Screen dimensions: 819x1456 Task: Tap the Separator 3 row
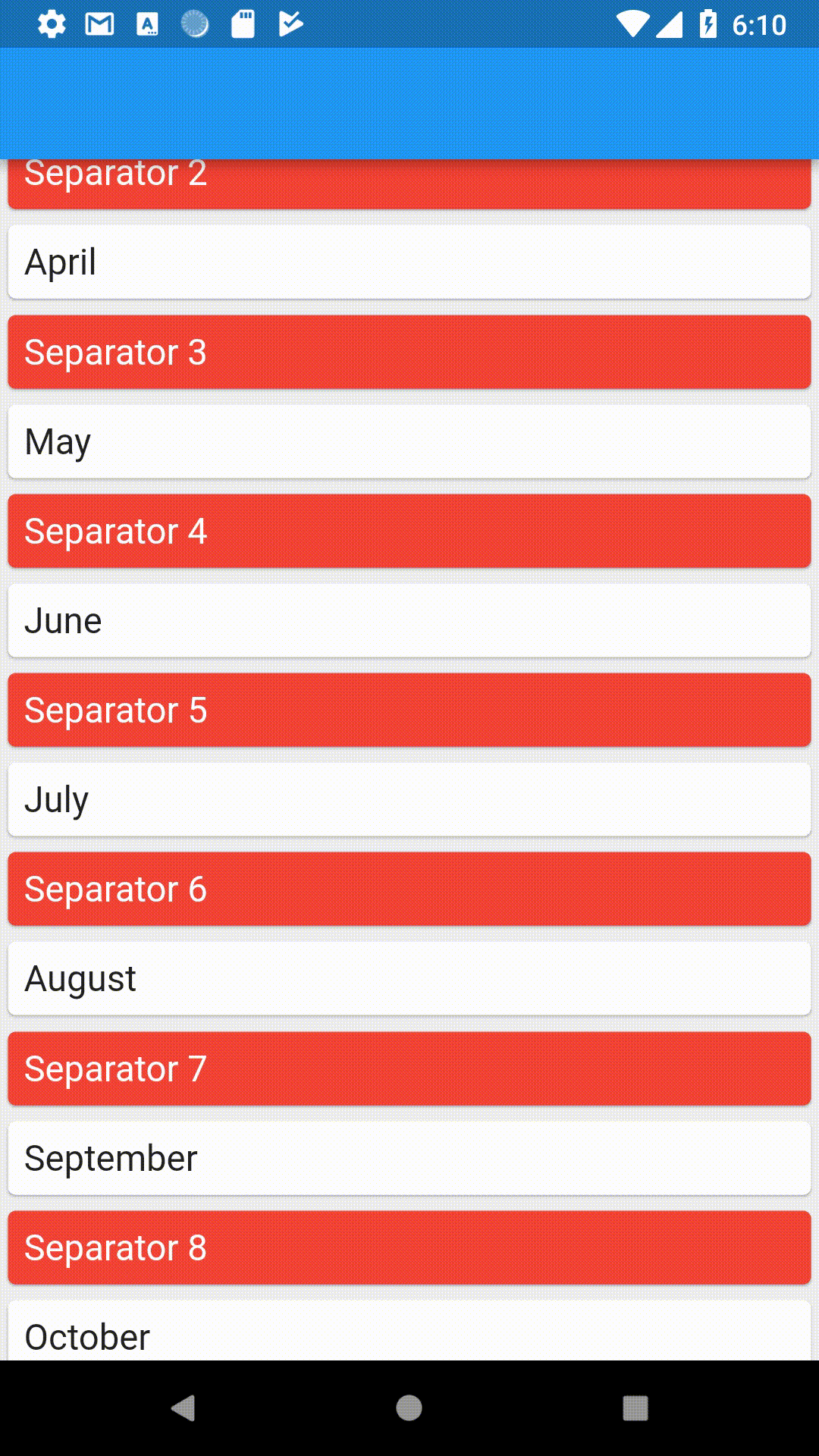coord(409,352)
